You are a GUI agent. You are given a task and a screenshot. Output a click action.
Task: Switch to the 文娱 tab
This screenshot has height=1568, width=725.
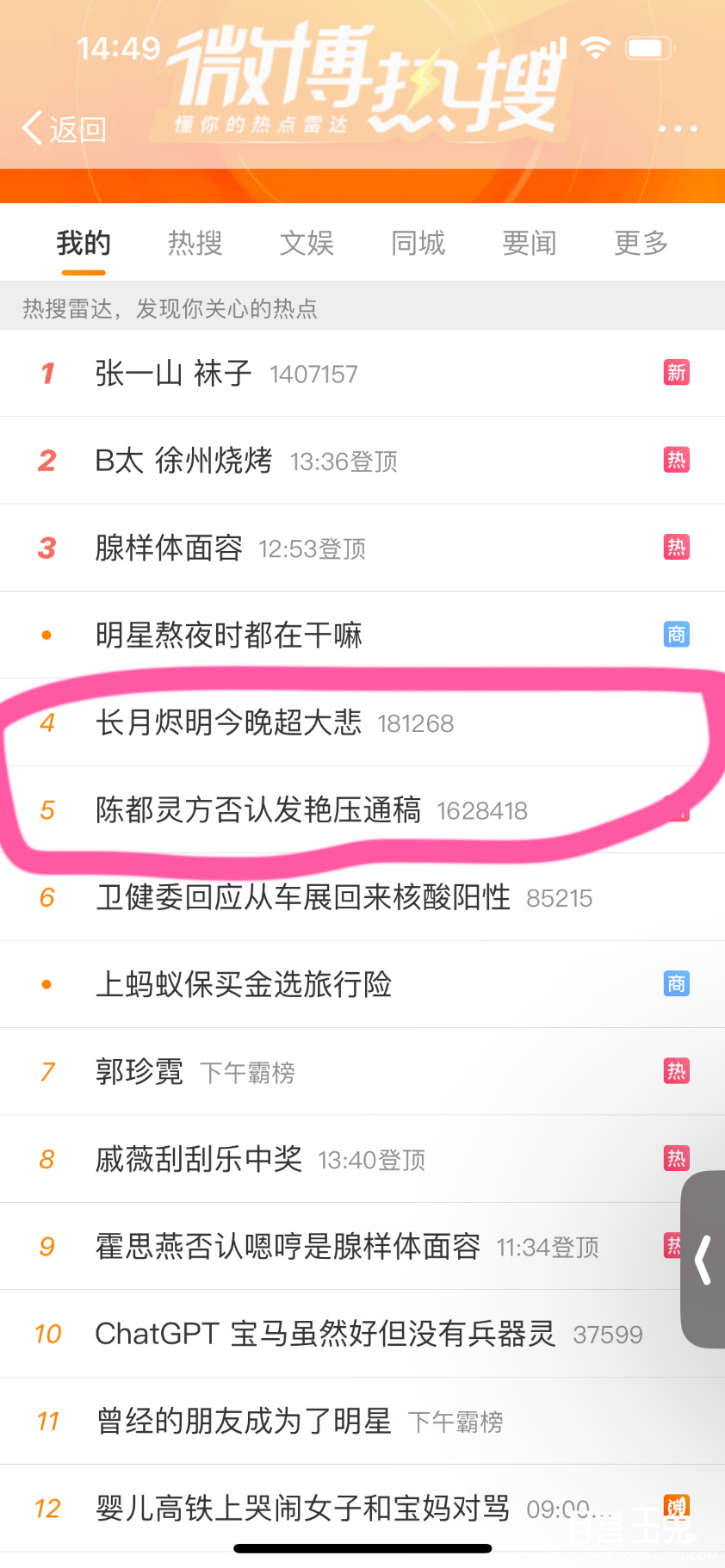pos(307,244)
